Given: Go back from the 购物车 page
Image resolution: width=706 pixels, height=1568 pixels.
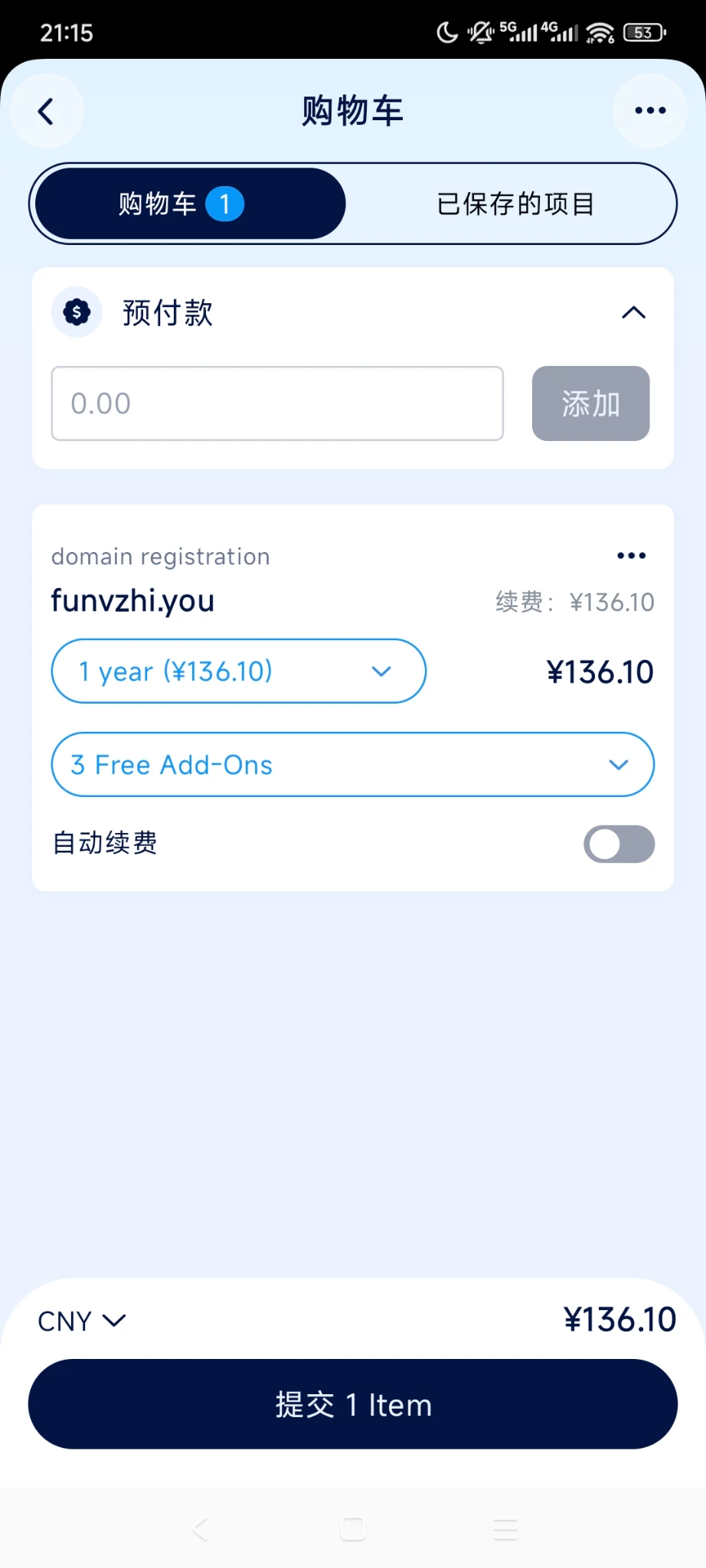Looking at the screenshot, I should click(x=46, y=111).
